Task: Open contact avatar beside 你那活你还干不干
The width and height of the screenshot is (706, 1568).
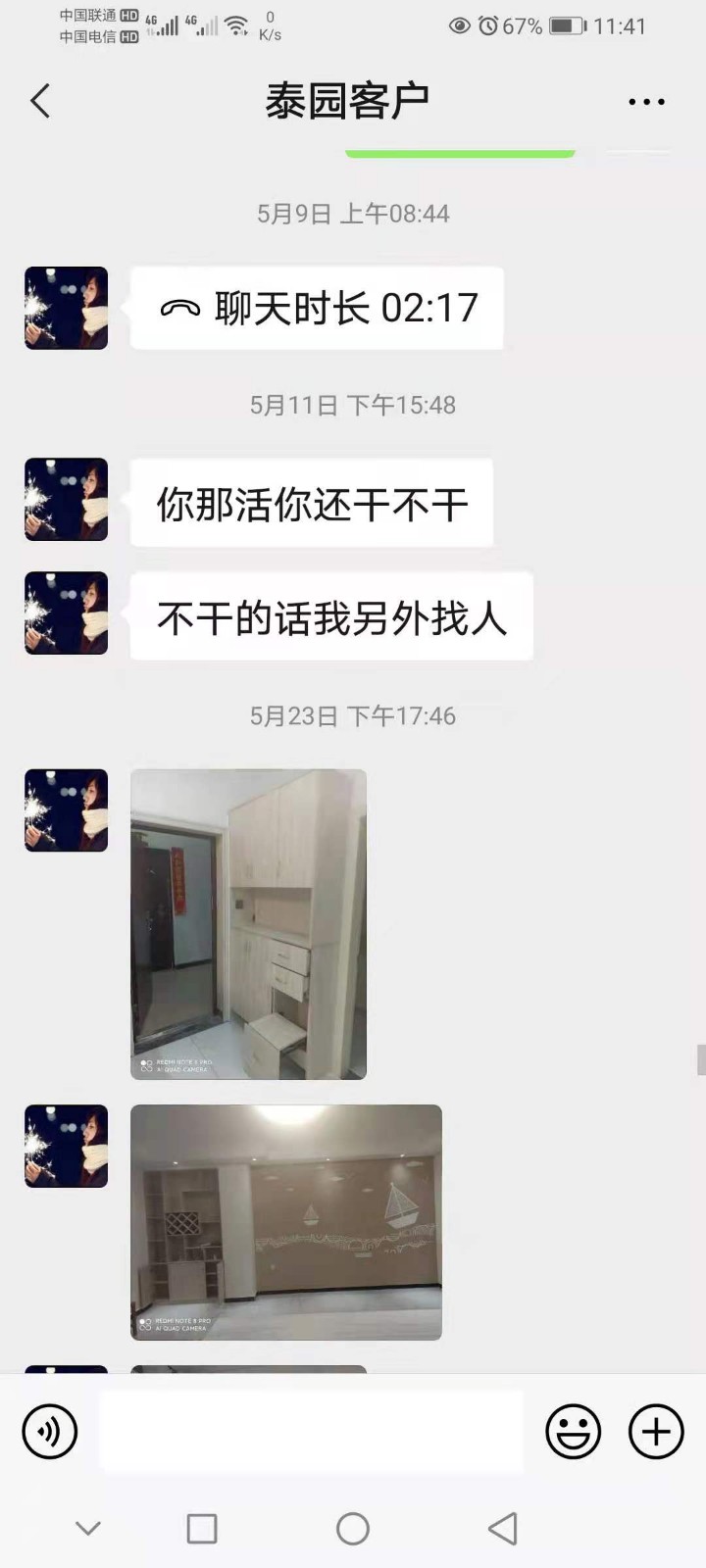Action: [66, 500]
